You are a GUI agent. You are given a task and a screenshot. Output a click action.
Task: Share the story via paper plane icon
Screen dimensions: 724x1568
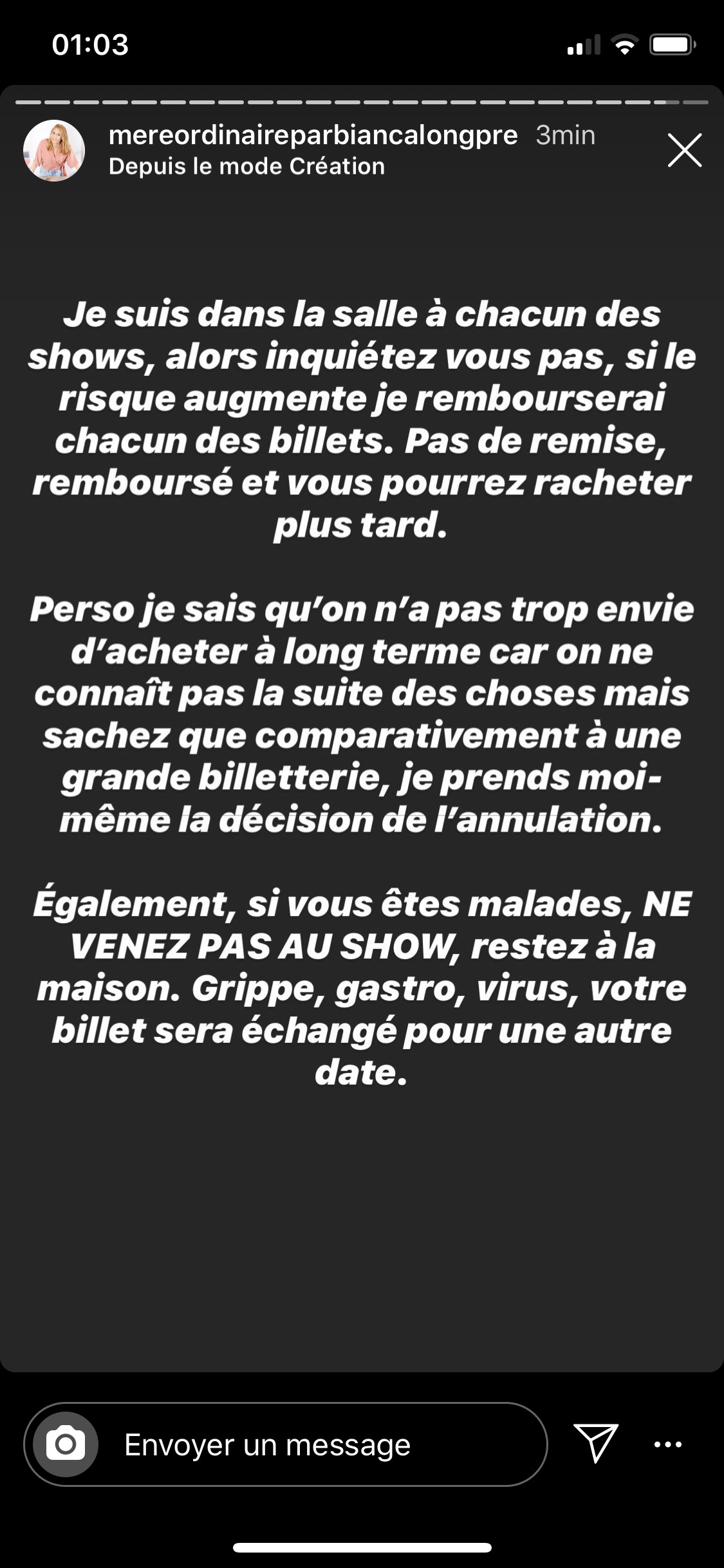coord(596,1444)
